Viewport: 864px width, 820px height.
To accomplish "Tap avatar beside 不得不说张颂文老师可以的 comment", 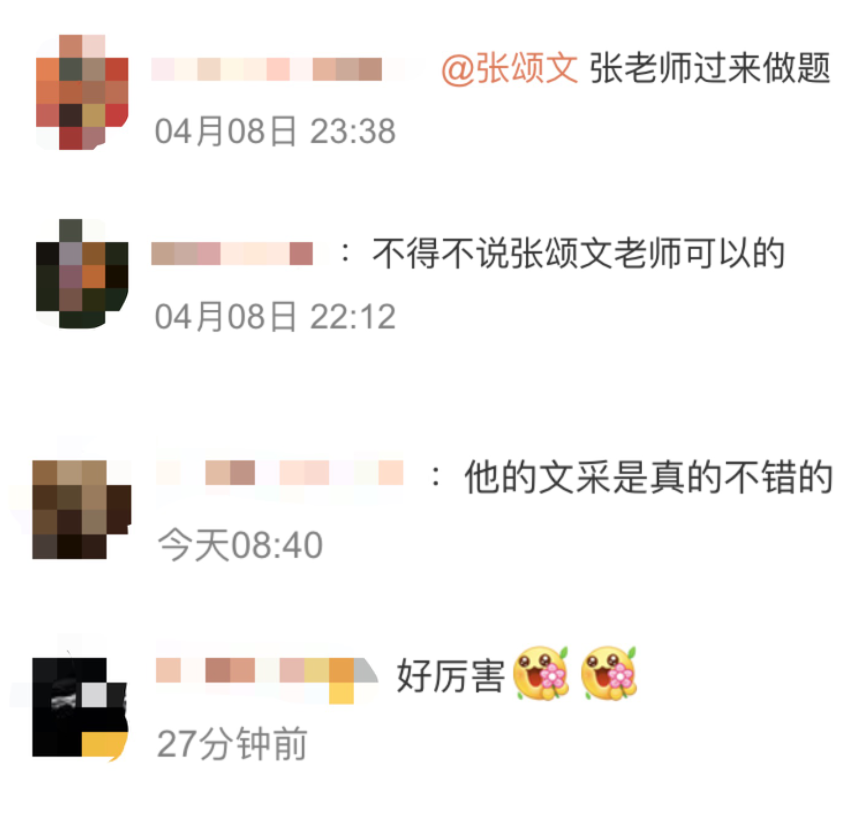I will point(82,273).
